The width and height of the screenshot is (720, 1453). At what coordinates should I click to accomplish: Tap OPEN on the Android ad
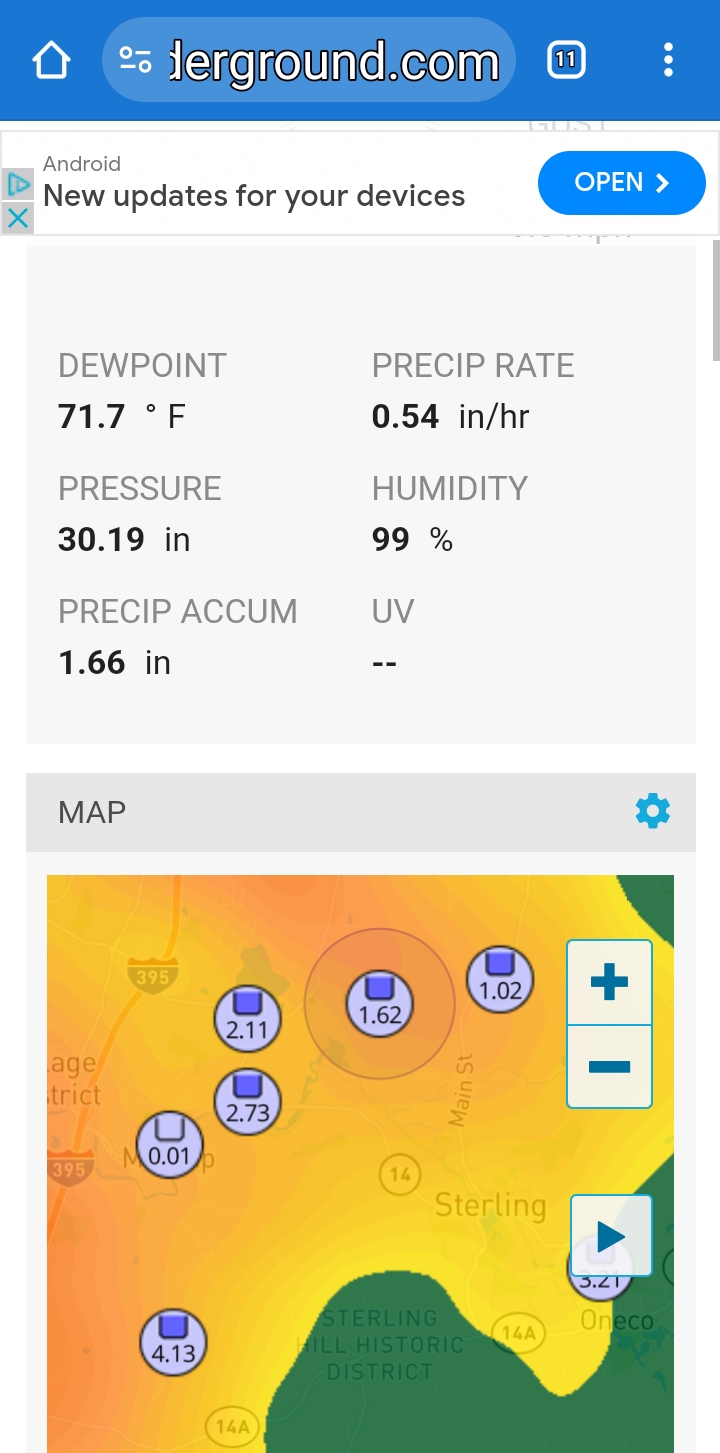click(622, 183)
